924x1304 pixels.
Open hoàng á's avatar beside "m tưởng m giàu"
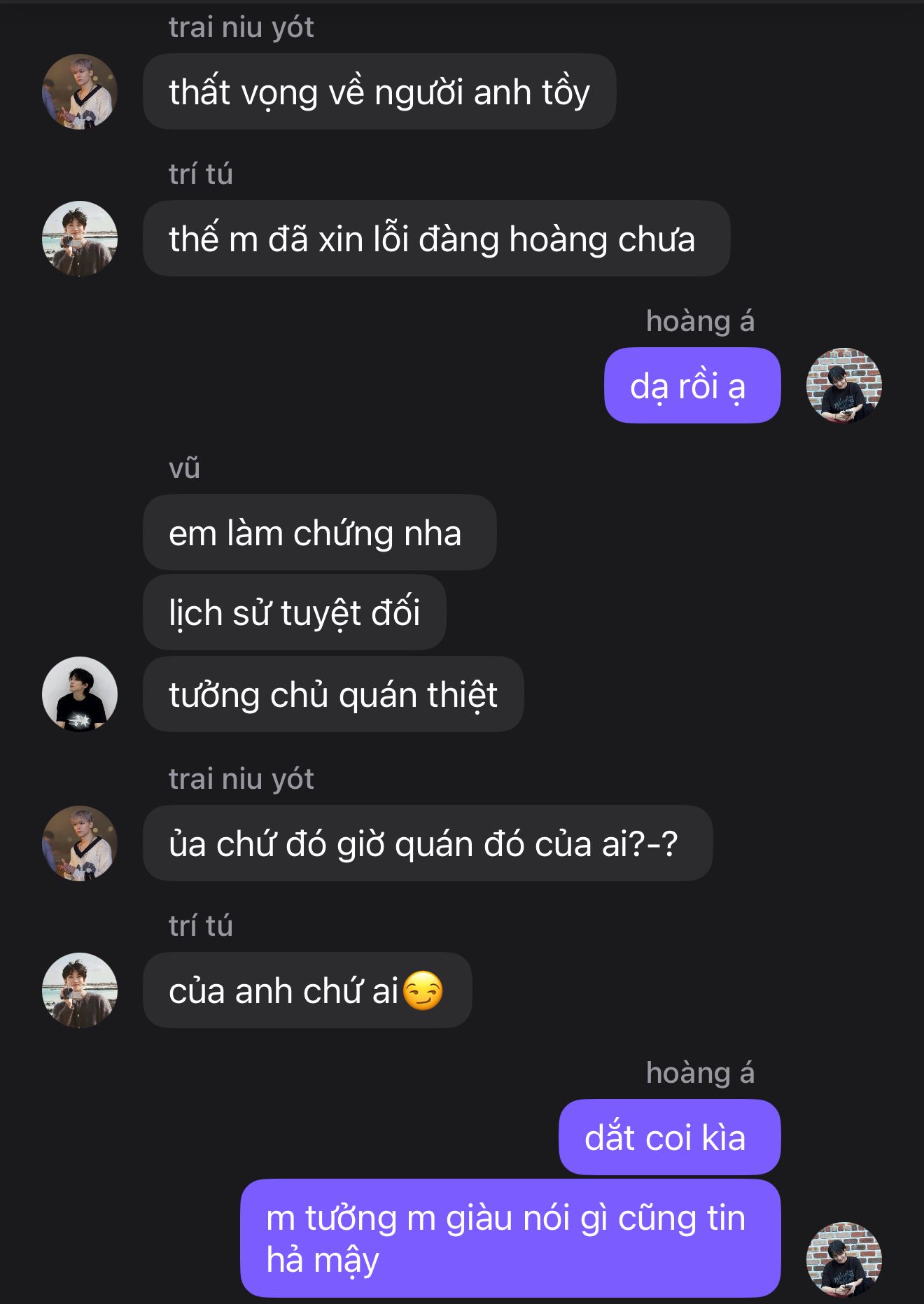[843, 1259]
